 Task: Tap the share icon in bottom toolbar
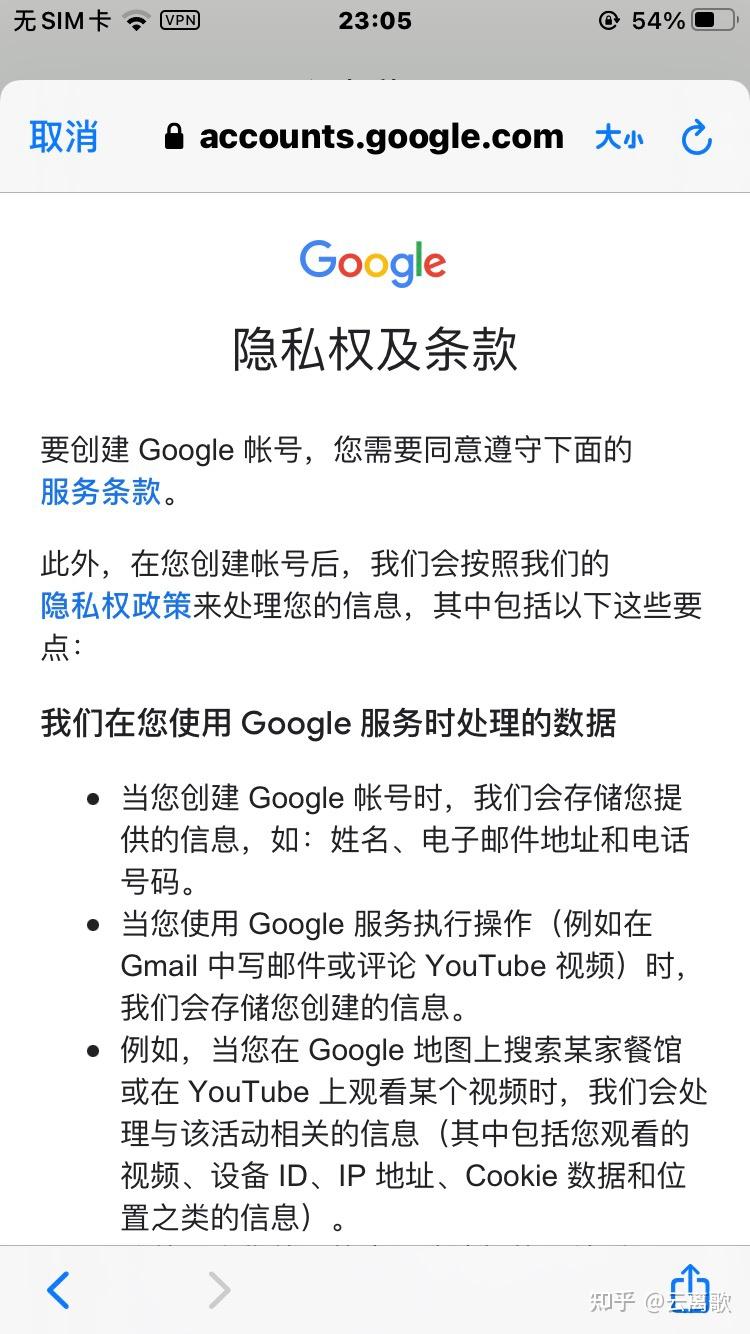[x=689, y=1286]
